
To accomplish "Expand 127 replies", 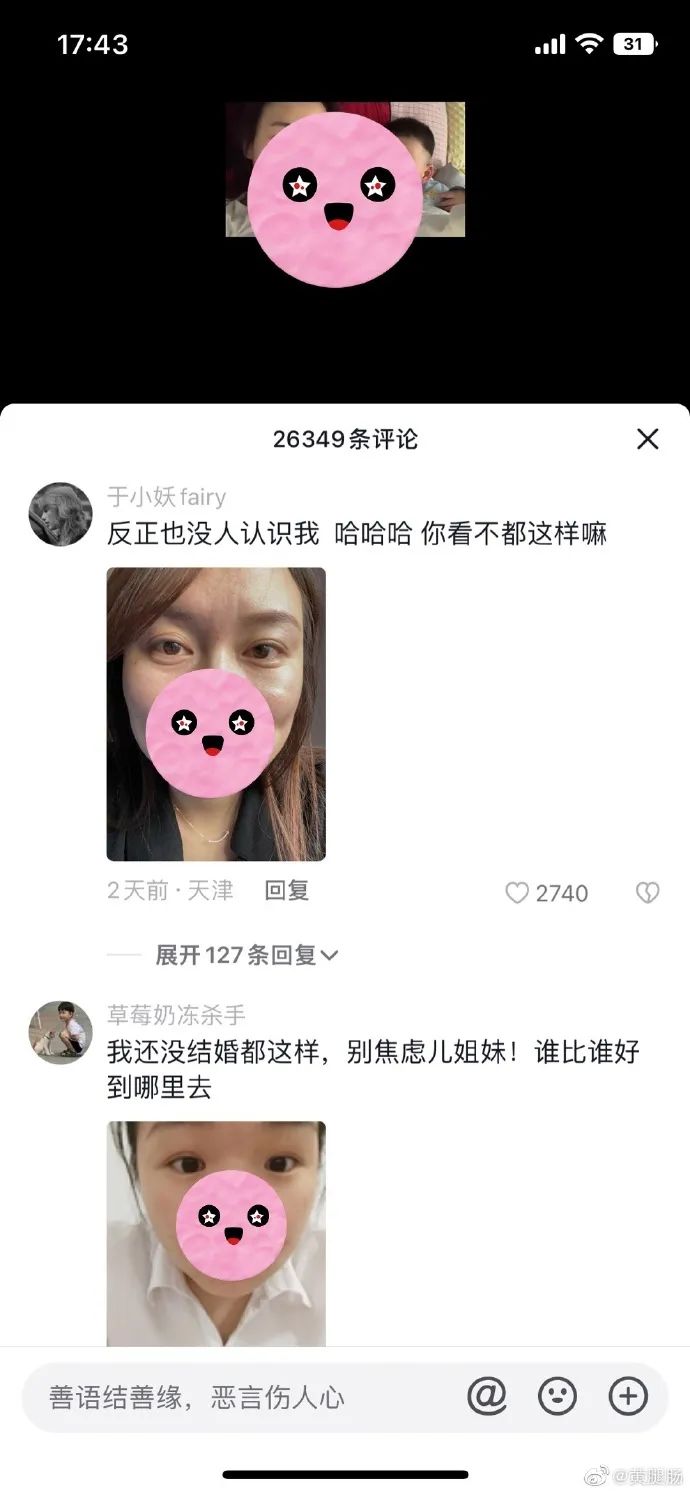I will 246,955.
